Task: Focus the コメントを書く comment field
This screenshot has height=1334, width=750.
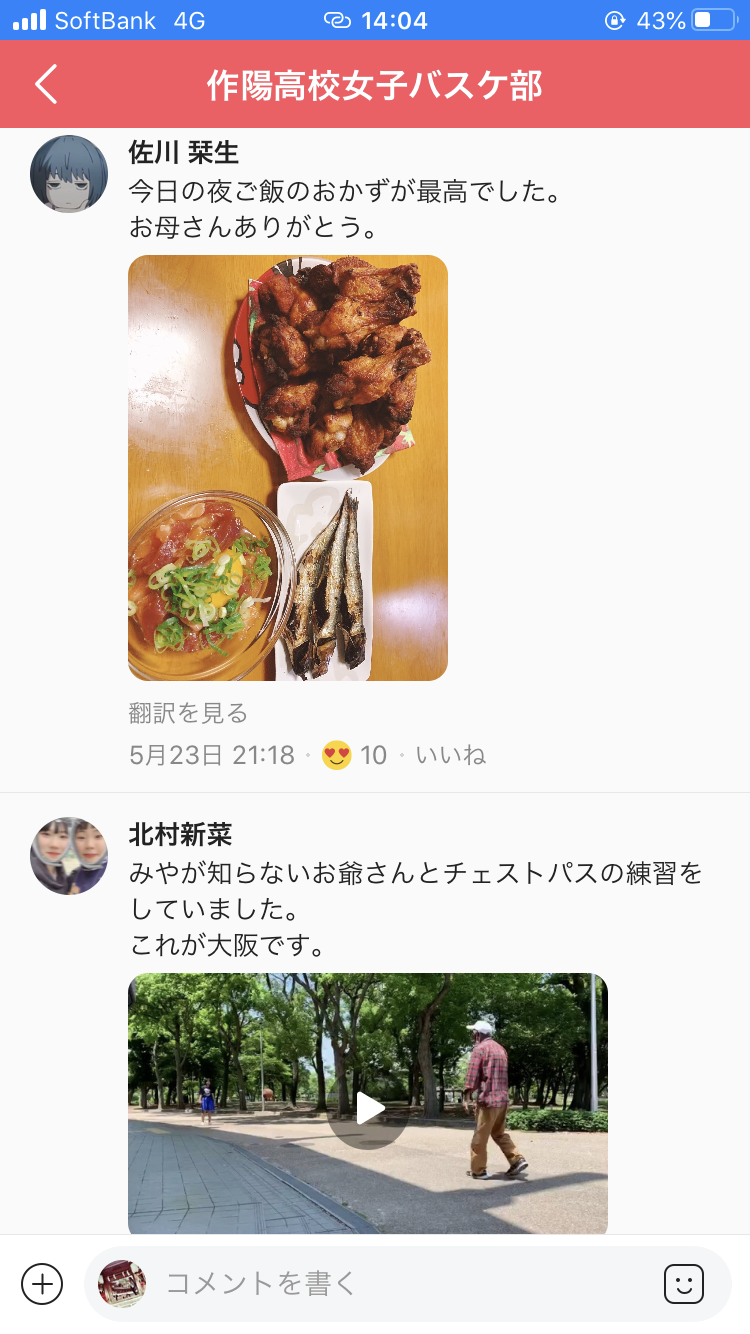Action: click(x=400, y=1283)
